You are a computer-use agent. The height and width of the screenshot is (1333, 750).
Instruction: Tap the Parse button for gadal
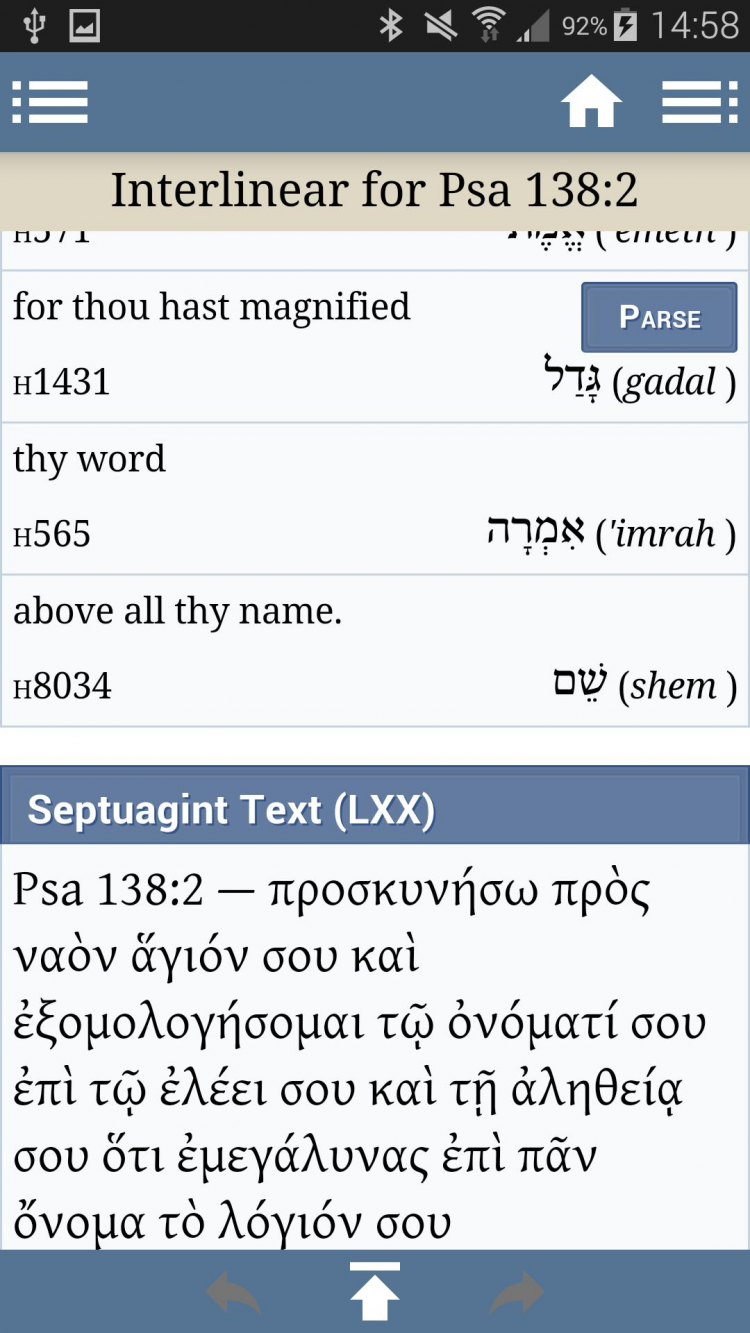659,318
